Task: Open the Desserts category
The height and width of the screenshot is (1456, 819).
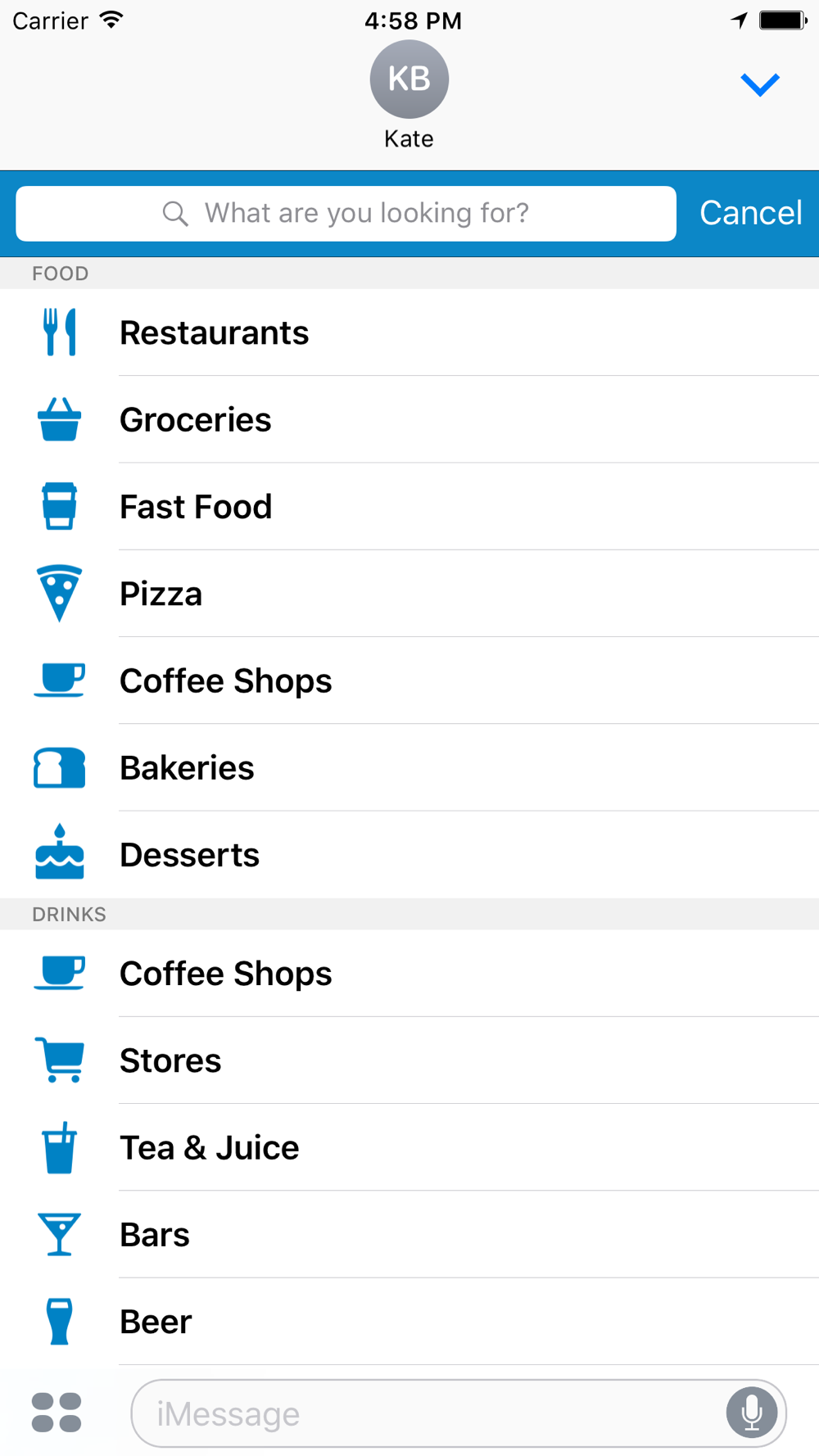Action: tap(409, 855)
